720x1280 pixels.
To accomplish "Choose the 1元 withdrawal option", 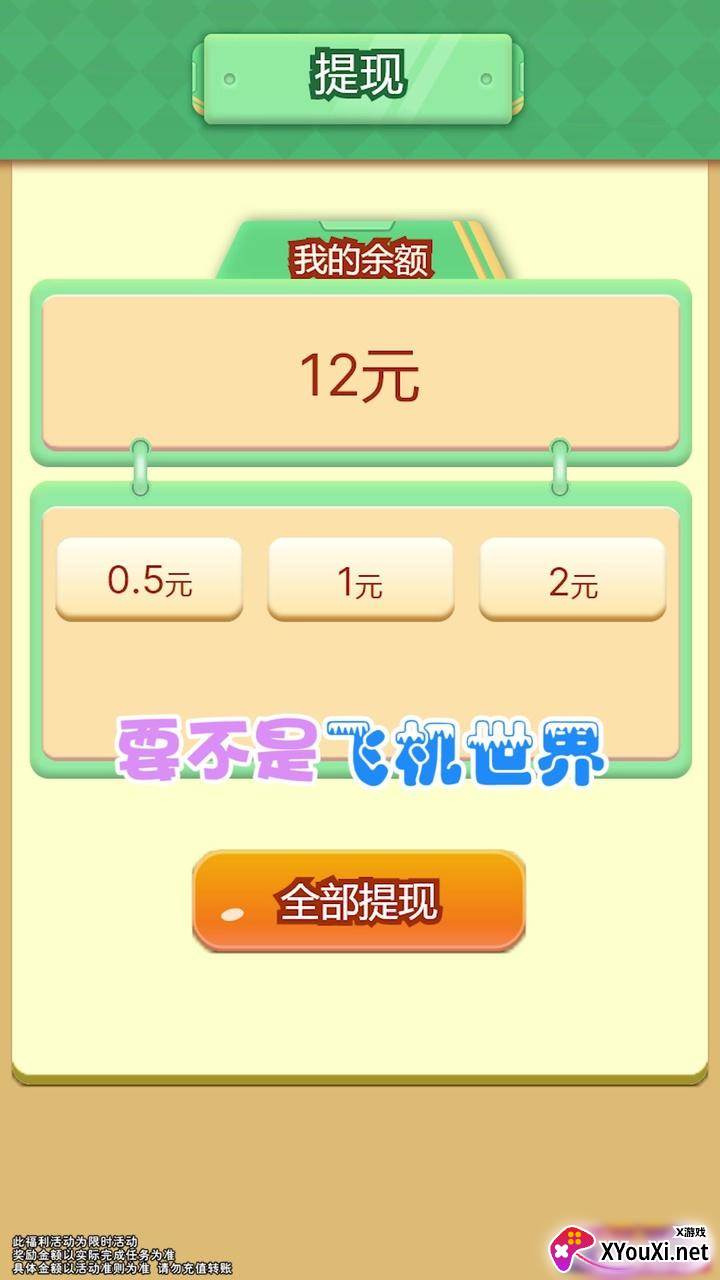I will click(360, 580).
